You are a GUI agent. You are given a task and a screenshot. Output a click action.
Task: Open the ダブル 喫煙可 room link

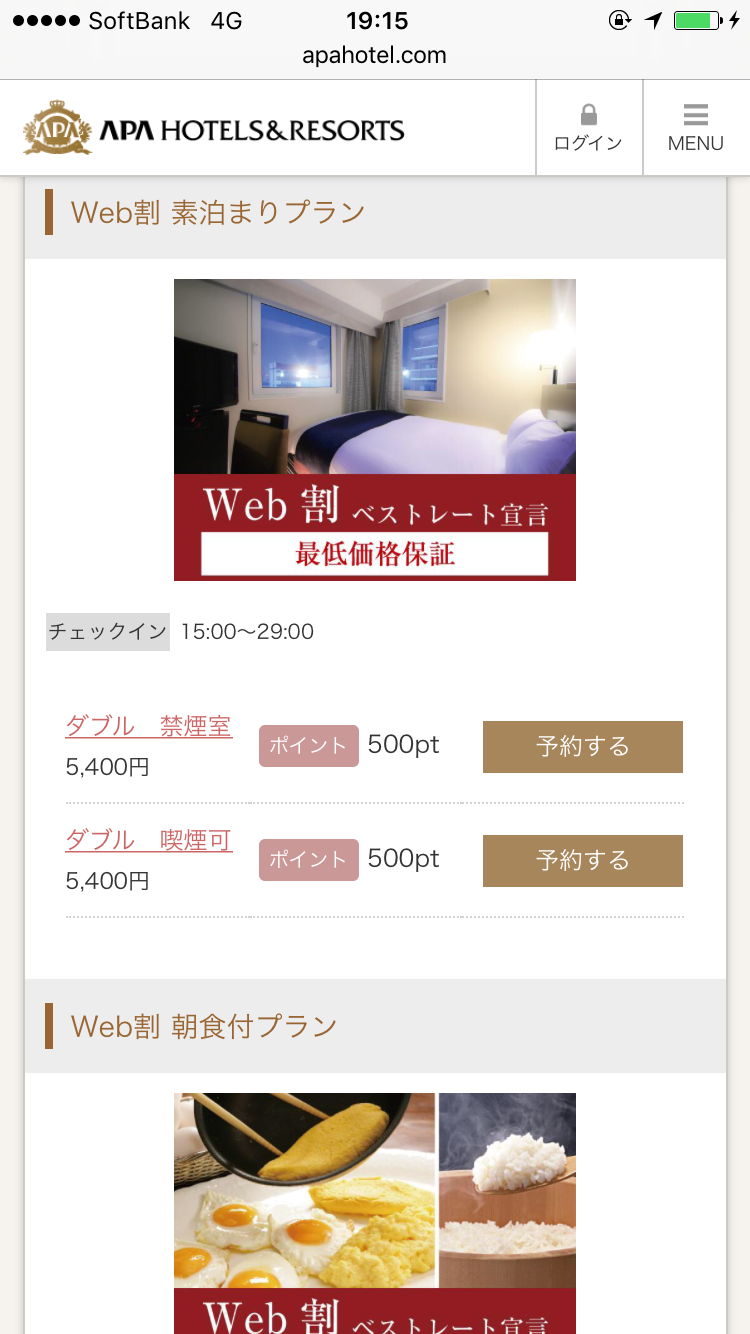click(x=149, y=841)
